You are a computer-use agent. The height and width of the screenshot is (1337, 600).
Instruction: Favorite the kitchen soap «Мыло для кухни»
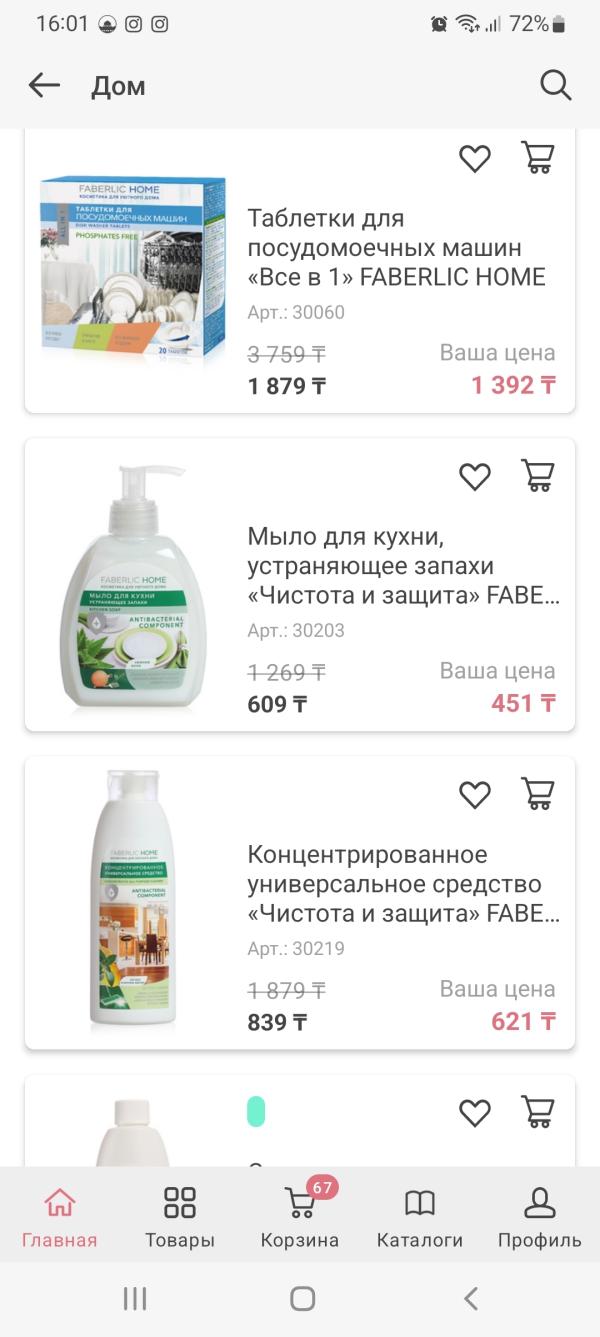(x=475, y=477)
